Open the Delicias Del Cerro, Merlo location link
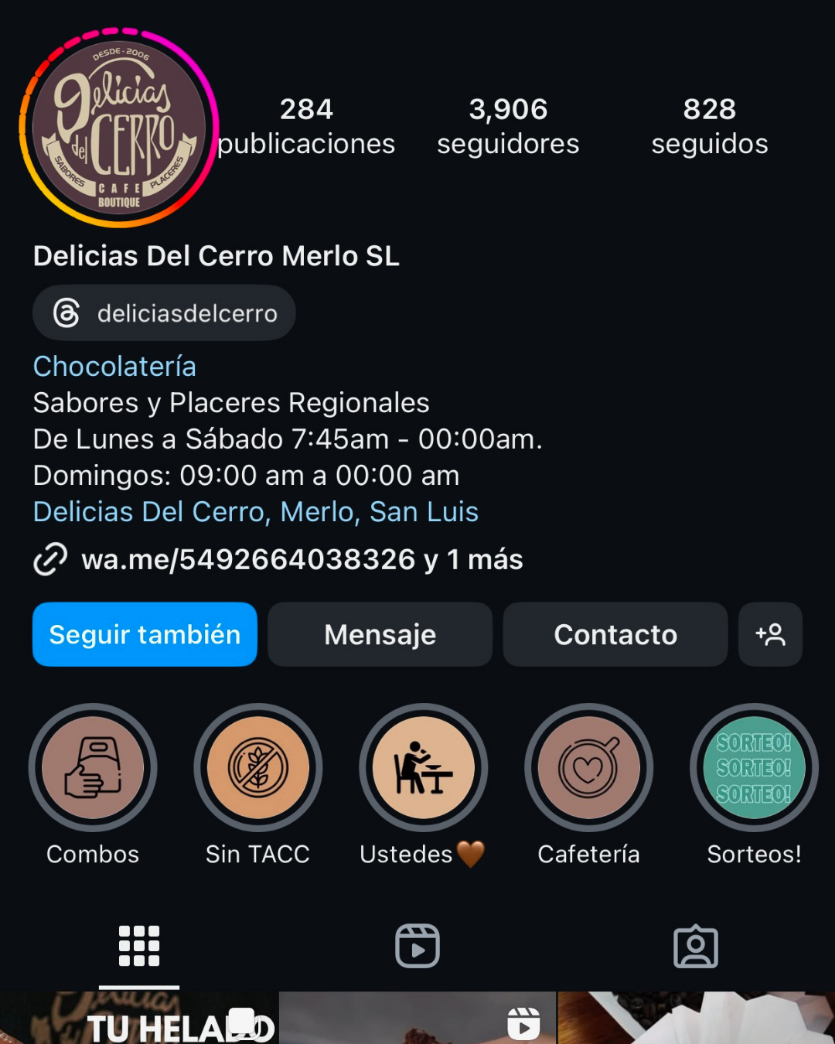Screen dimensions: 835x1044 (x=256, y=512)
